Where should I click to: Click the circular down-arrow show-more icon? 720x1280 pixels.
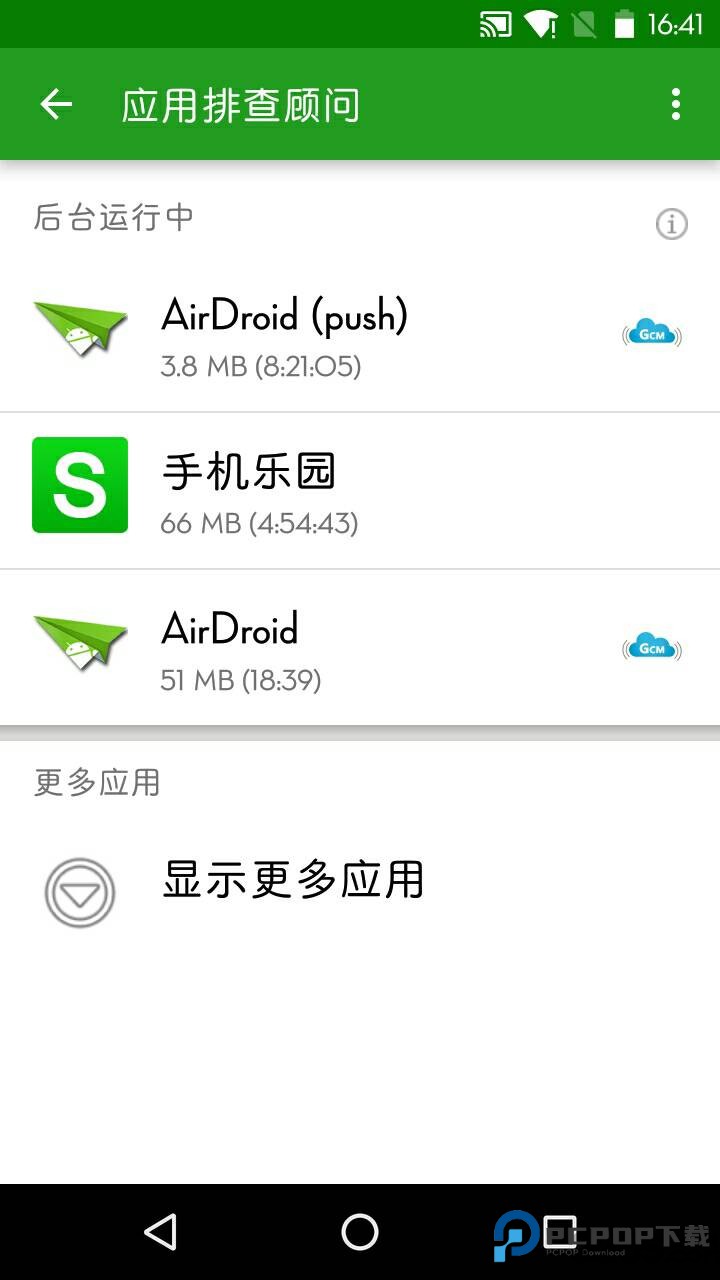[80, 893]
